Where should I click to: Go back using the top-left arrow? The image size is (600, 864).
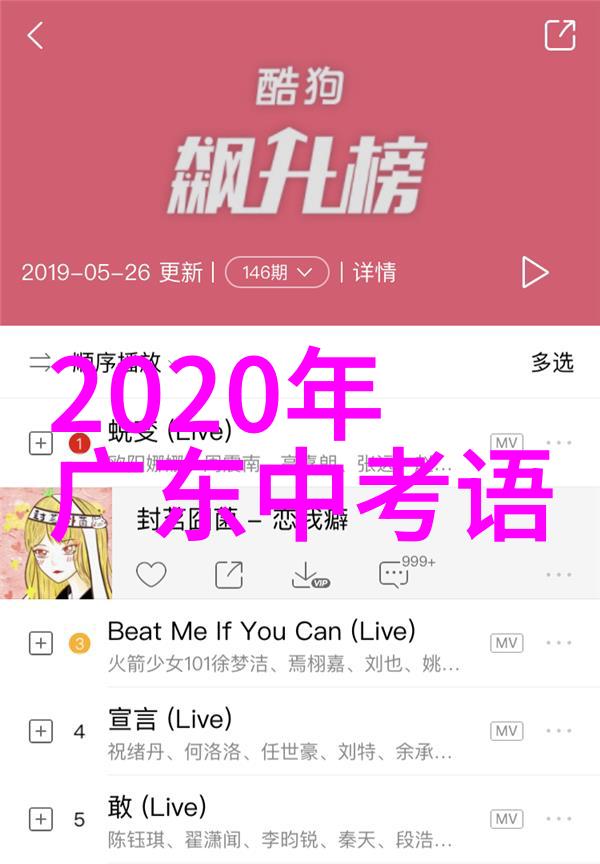tap(35, 36)
